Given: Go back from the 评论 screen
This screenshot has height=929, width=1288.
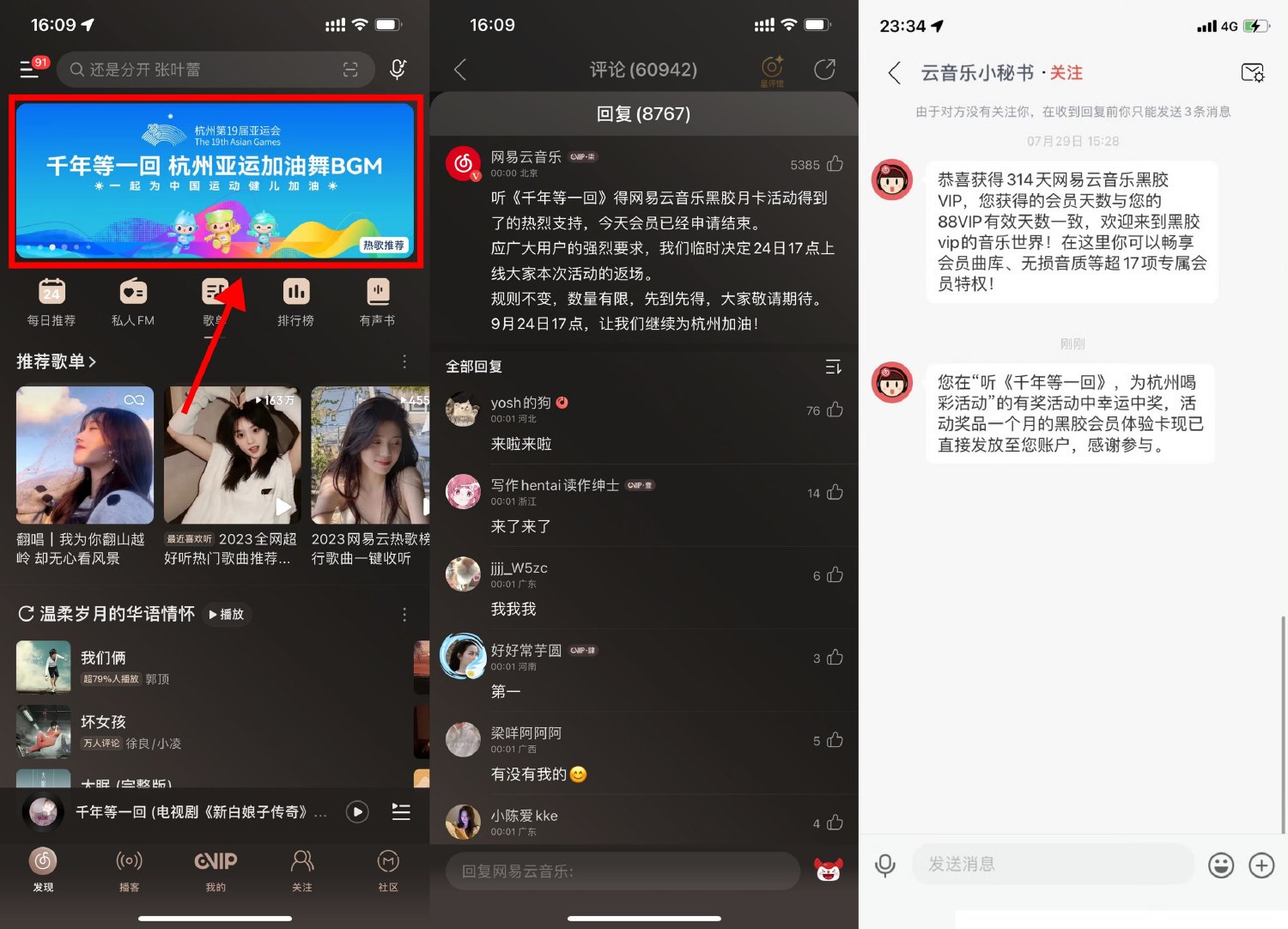Looking at the screenshot, I should (x=460, y=70).
